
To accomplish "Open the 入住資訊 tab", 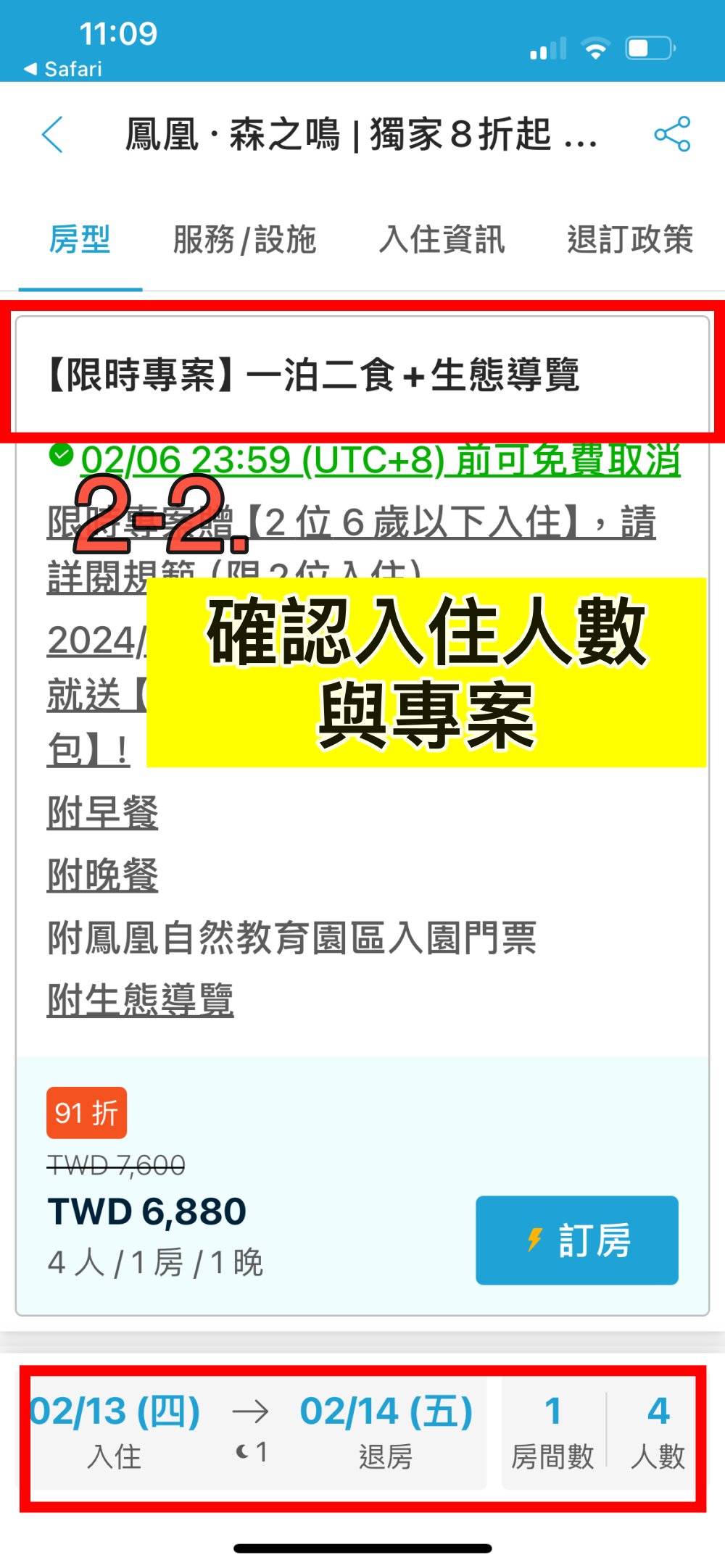I will click(x=442, y=239).
